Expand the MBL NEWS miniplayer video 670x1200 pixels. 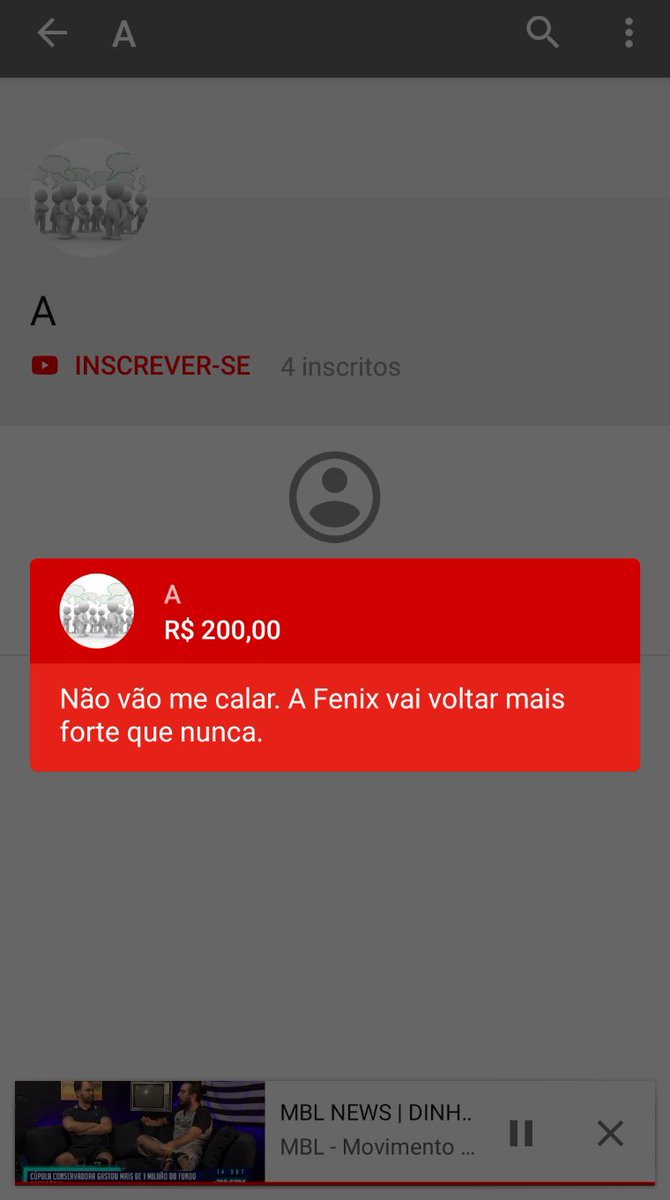(140, 1132)
